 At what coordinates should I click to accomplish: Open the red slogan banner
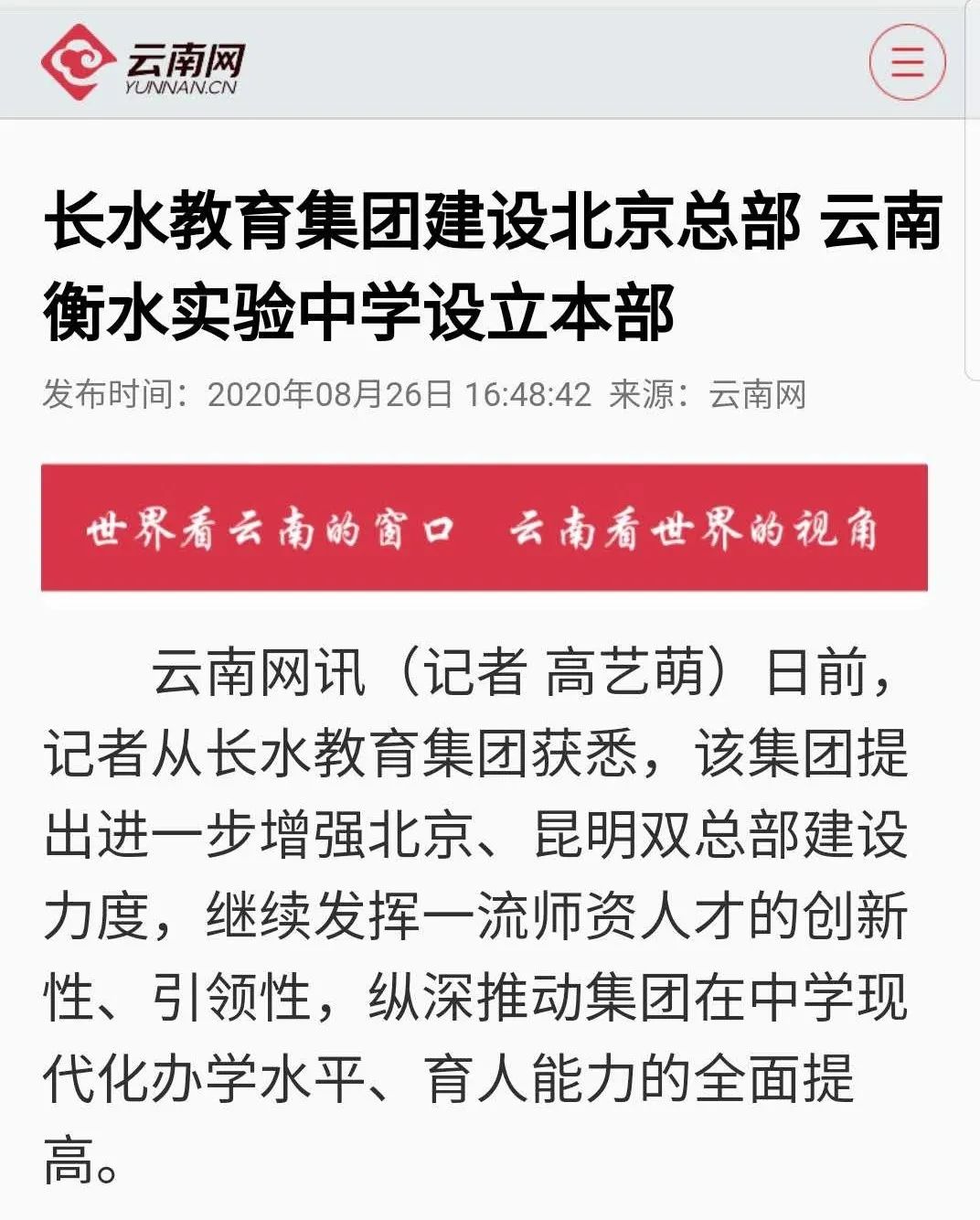click(485, 528)
